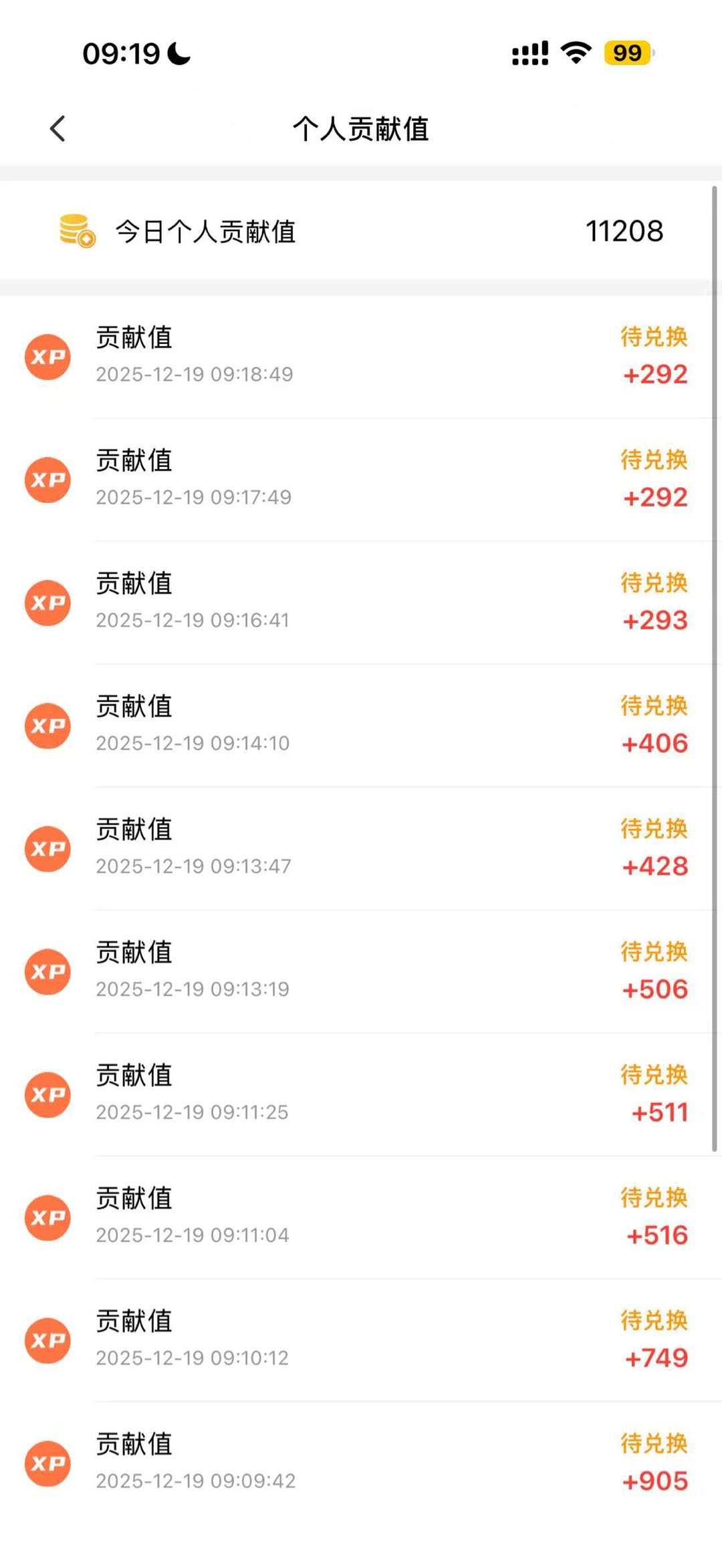Select the 个人贡献值 page title
Image resolution: width=722 pixels, height=1568 pixels.
[361, 129]
